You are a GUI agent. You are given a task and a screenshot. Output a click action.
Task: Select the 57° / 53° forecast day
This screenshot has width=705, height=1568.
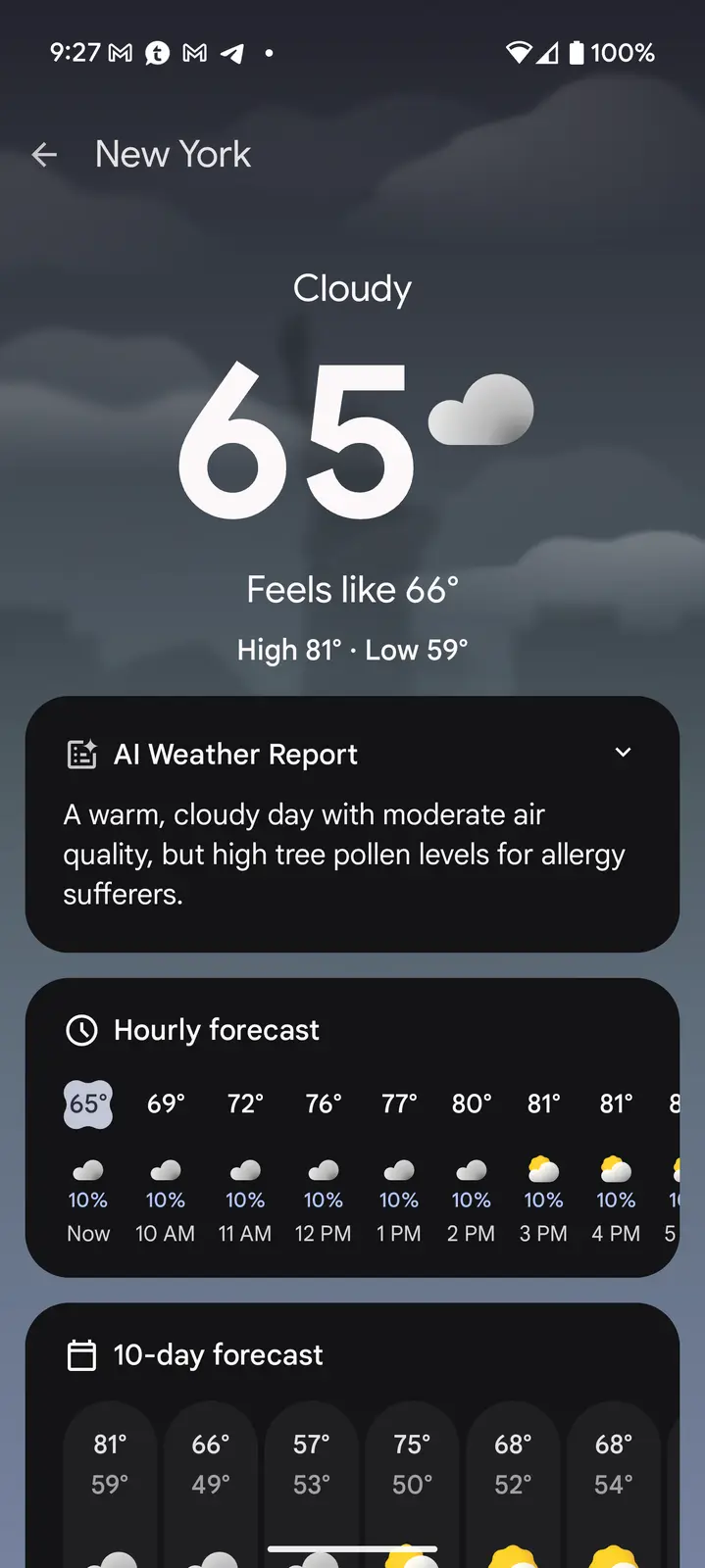(312, 1480)
